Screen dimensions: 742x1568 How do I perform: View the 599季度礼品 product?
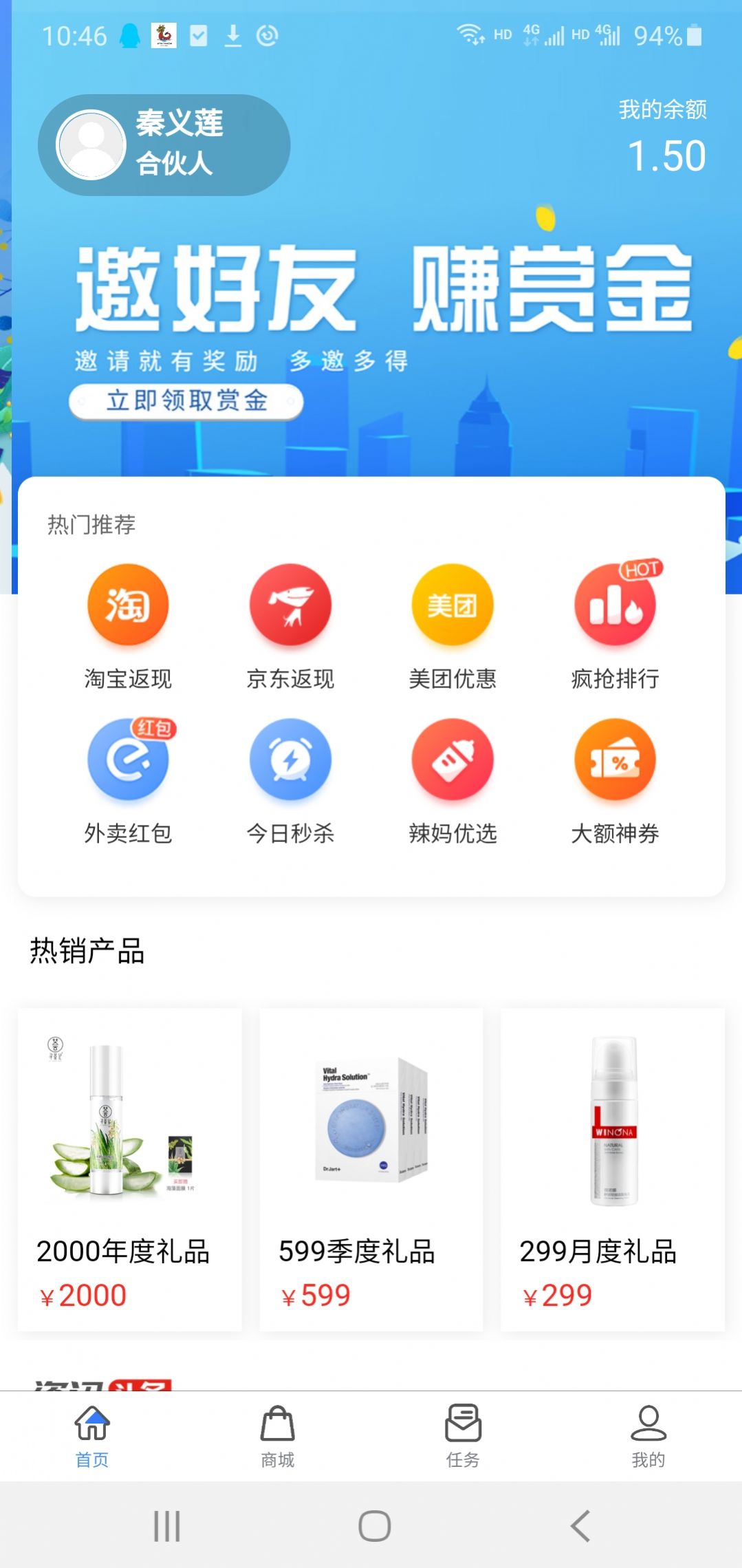371,1169
